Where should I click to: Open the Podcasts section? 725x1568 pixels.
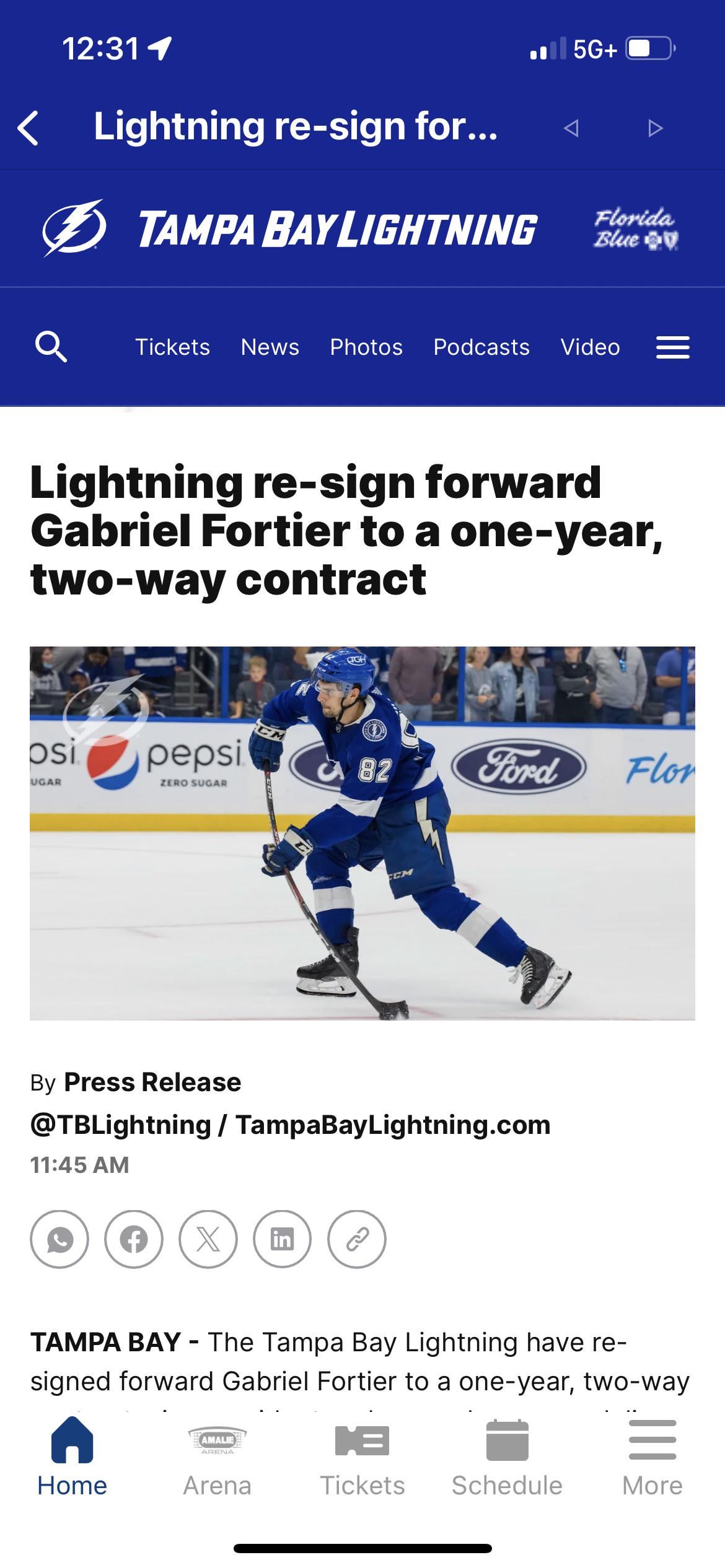click(481, 347)
